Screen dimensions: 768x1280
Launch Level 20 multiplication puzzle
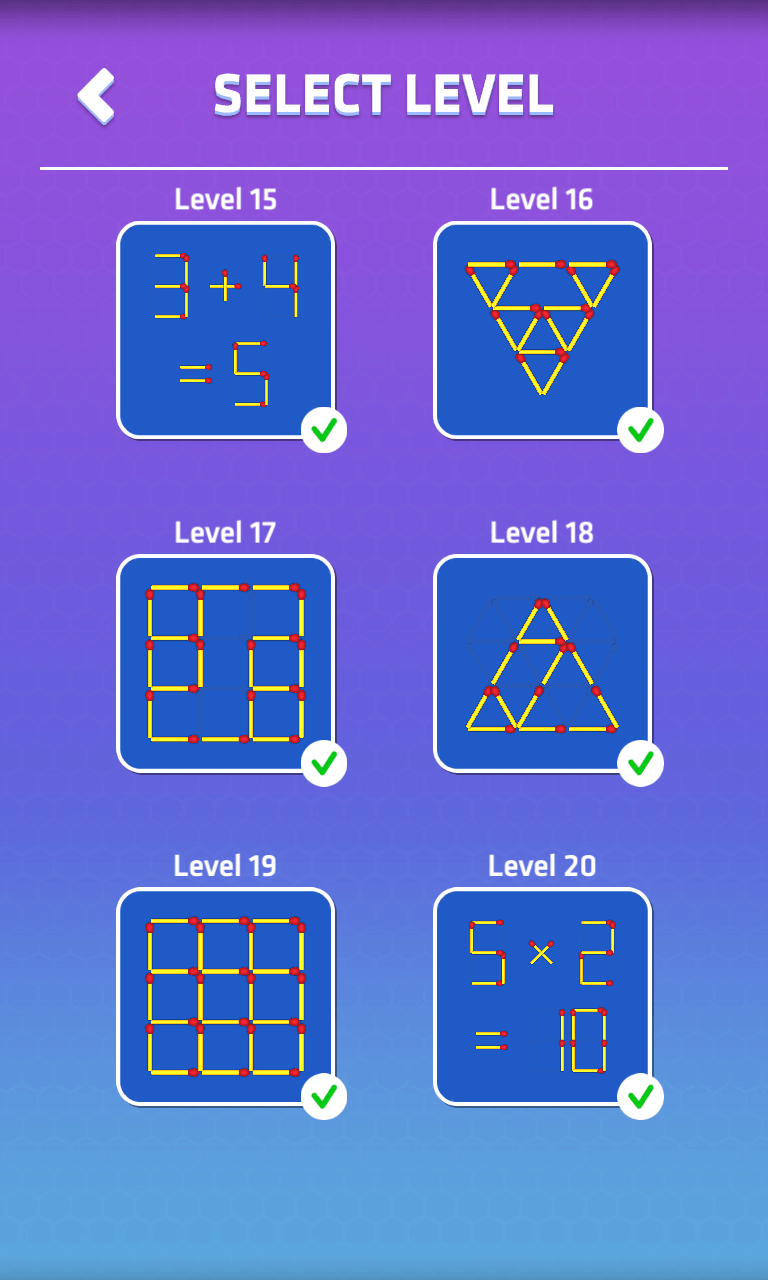(541, 996)
